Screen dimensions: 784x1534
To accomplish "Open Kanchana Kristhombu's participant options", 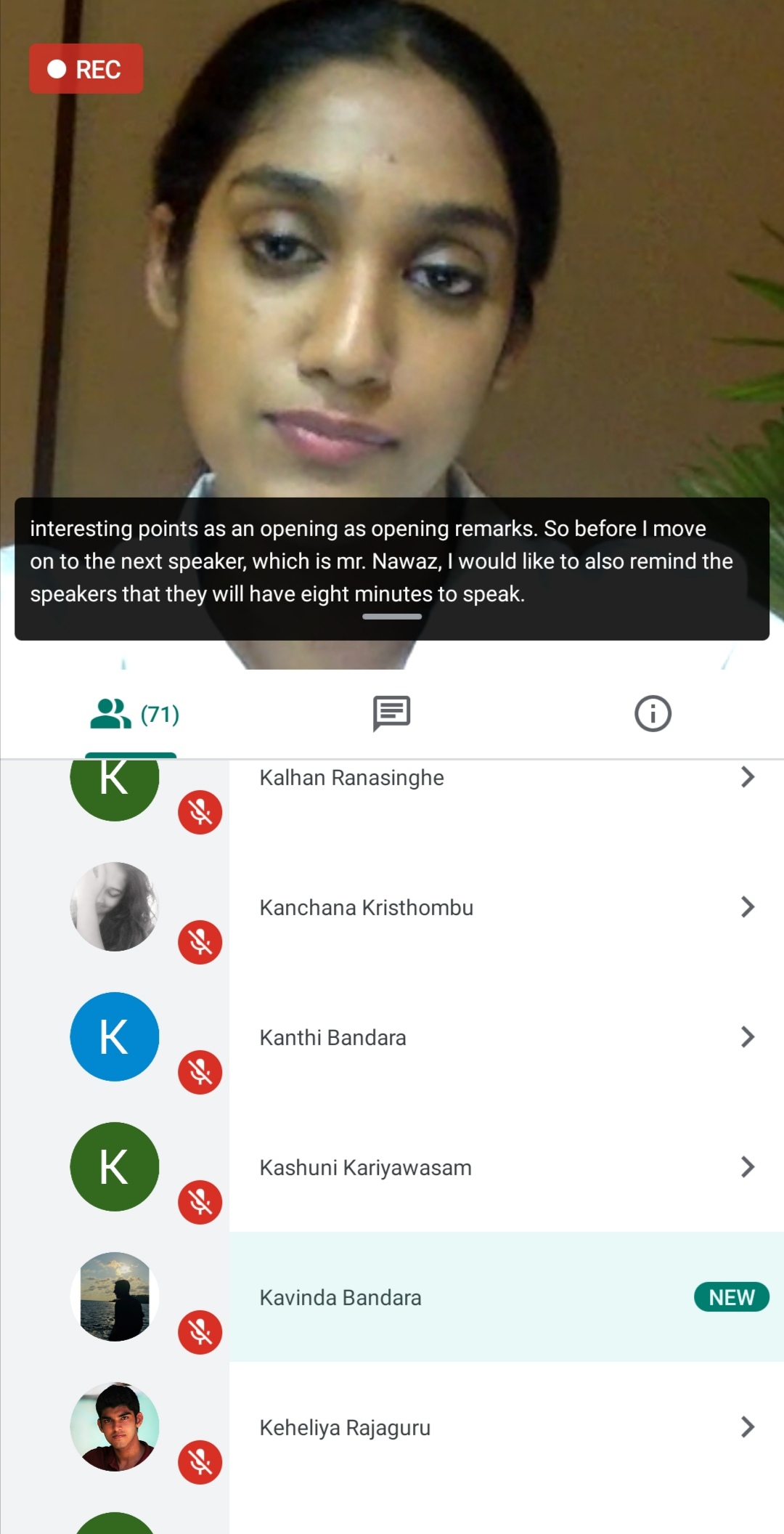I will tap(747, 907).
